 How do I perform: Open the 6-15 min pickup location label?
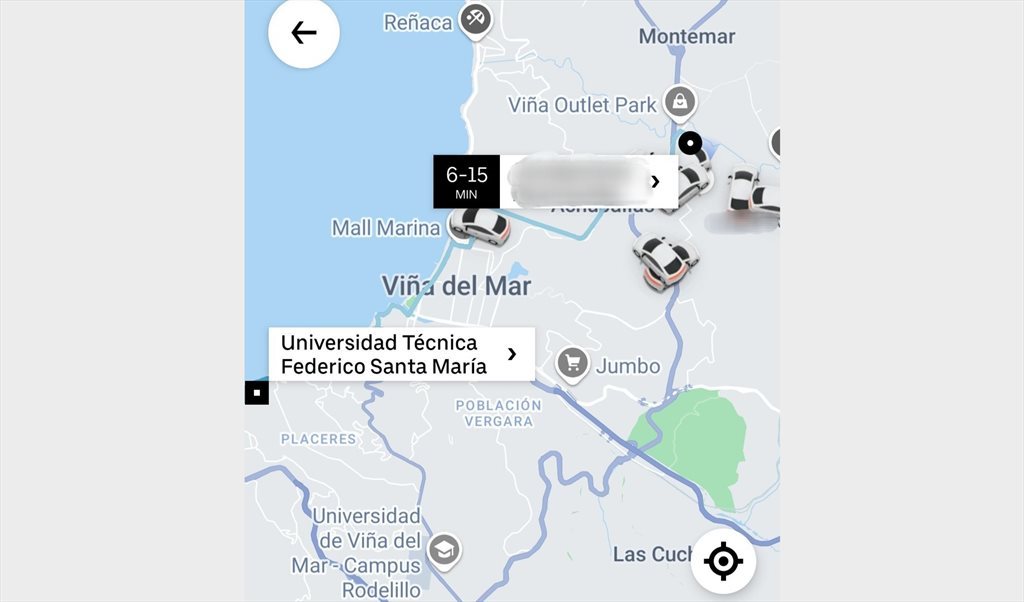coord(555,181)
